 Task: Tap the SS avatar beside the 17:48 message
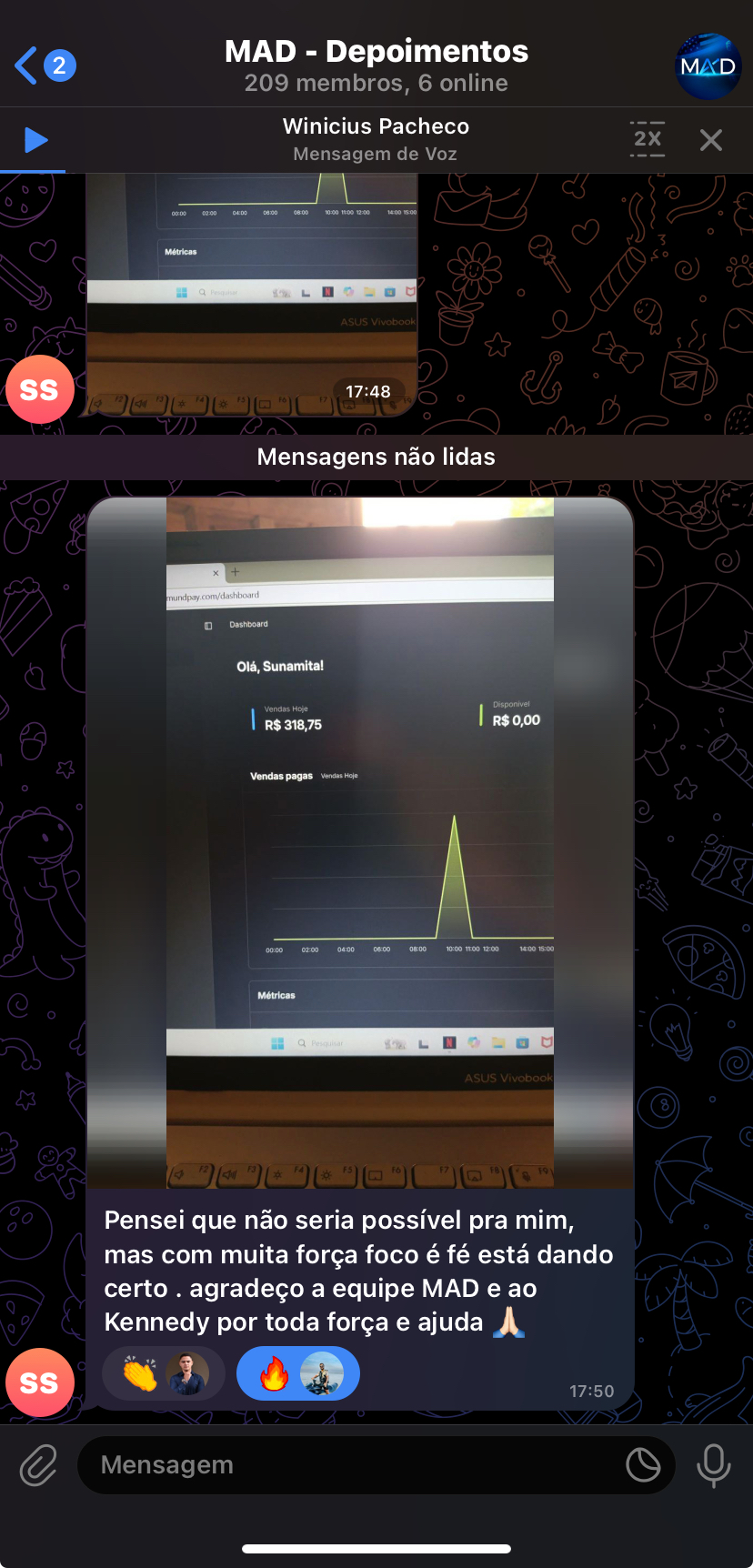pos(39,389)
